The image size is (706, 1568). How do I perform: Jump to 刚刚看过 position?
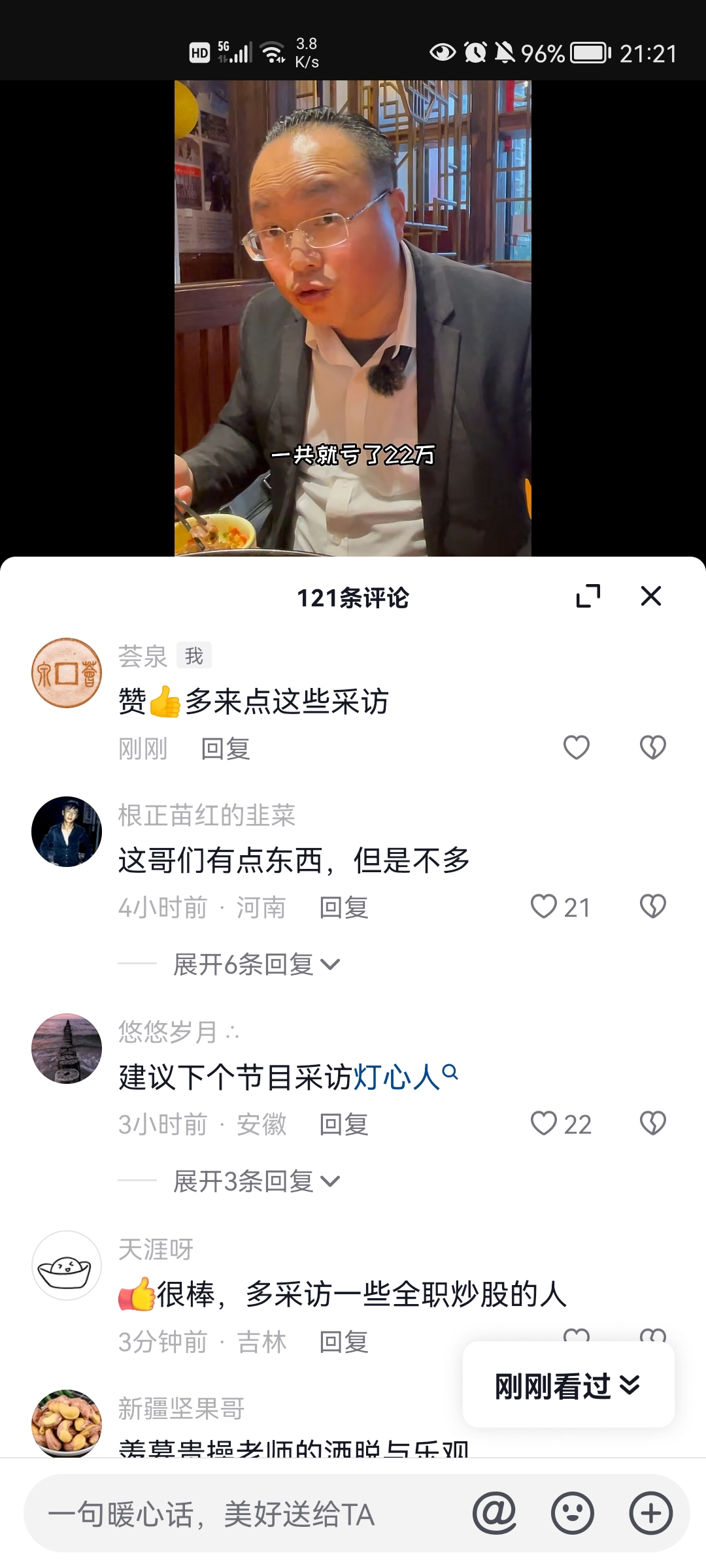(568, 1385)
